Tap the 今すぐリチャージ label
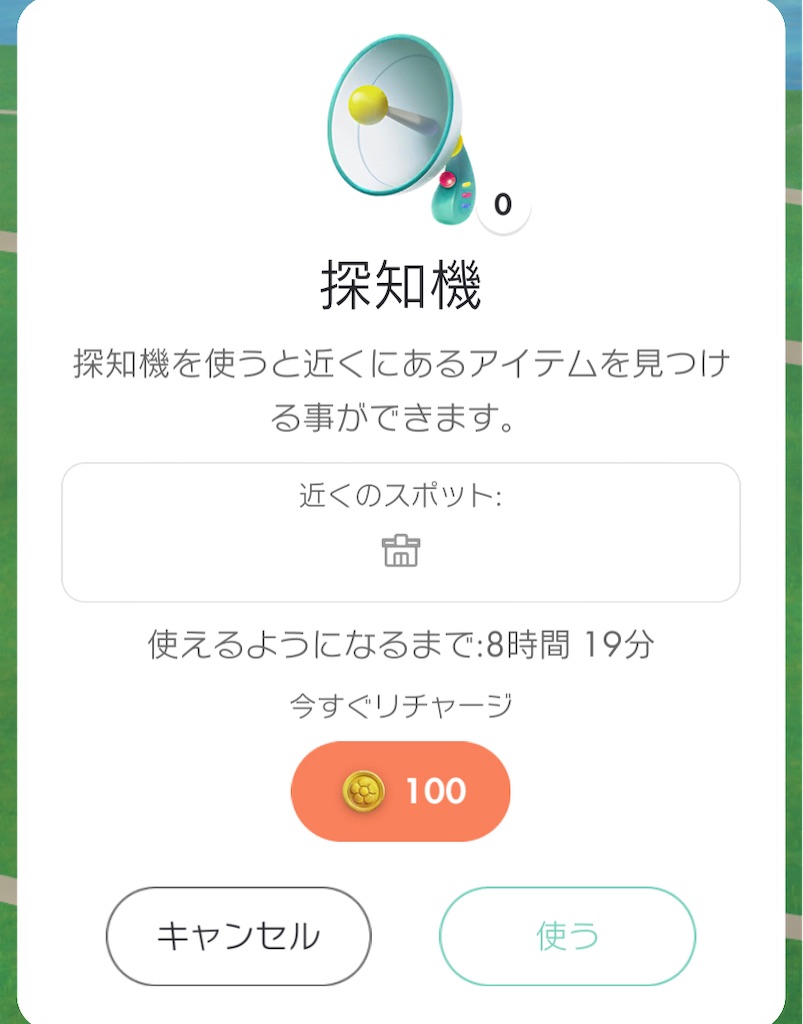Screen dimensions: 803x1024 pos(400,705)
